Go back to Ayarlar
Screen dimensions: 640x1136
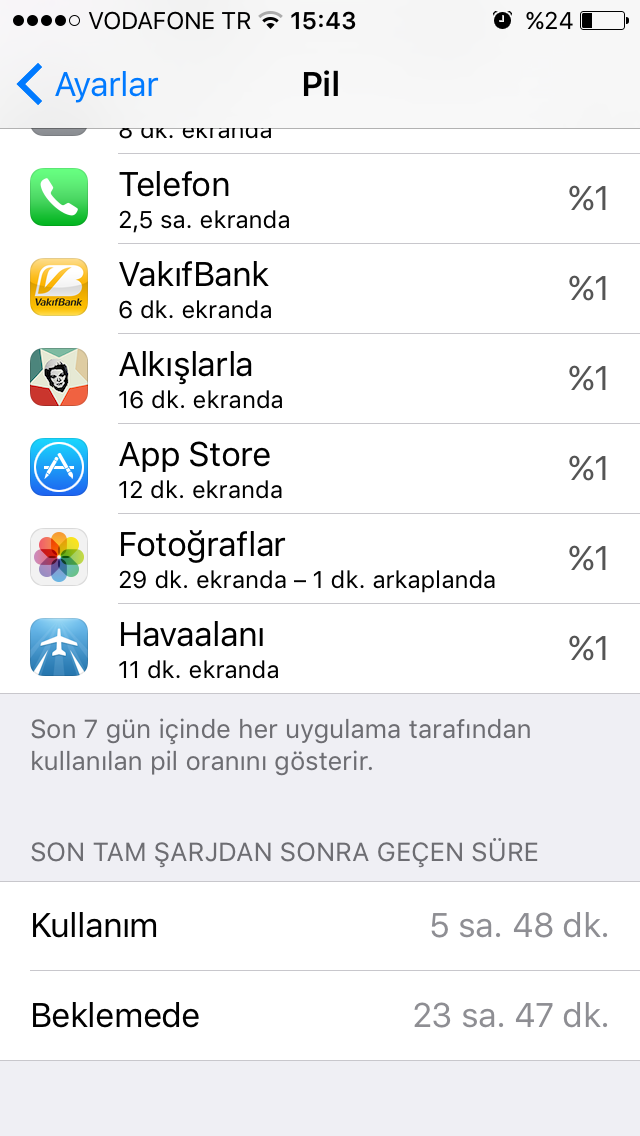point(88,85)
